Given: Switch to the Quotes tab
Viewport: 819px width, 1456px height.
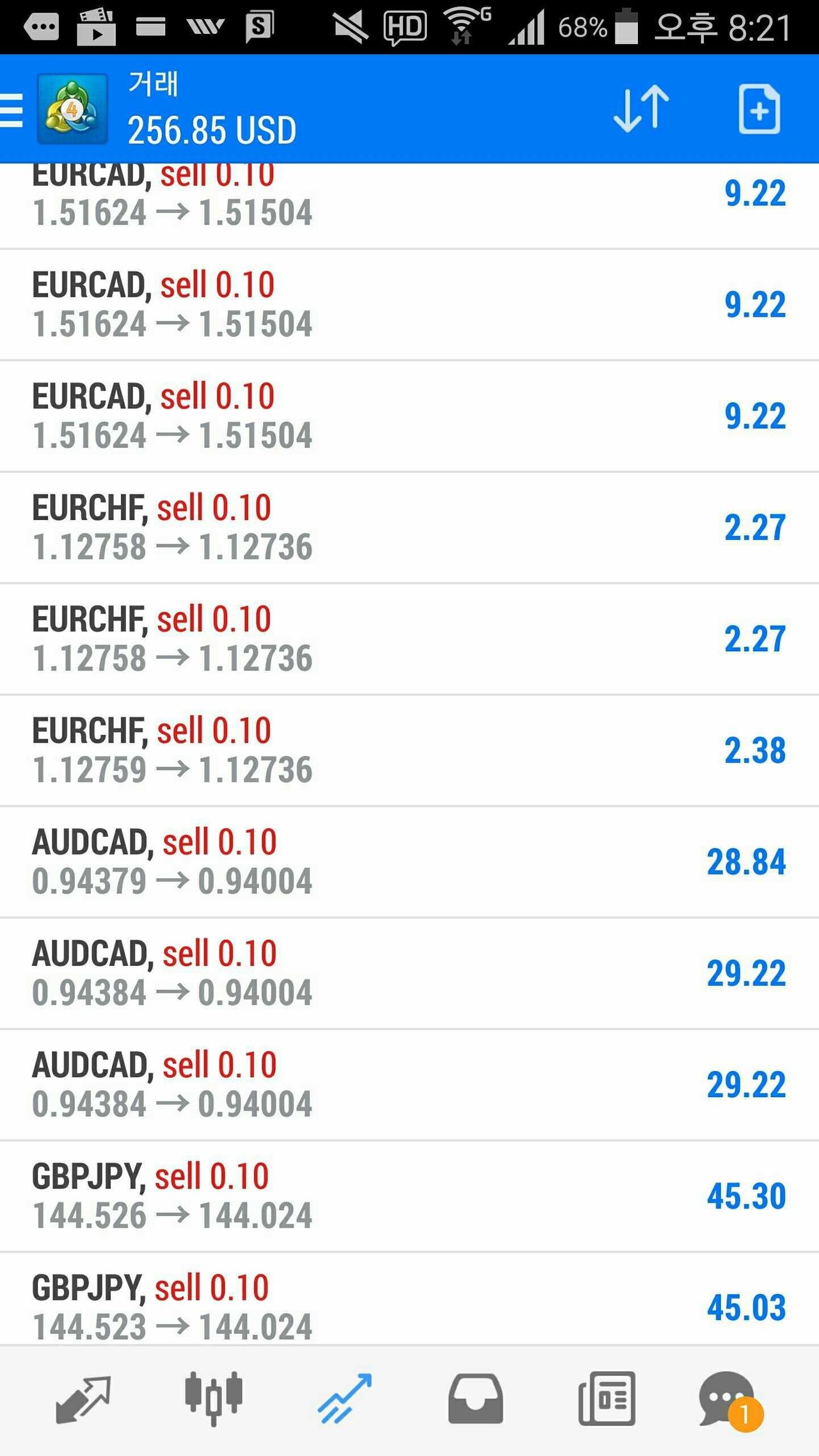Looking at the screenshot, I should 83,1398.
